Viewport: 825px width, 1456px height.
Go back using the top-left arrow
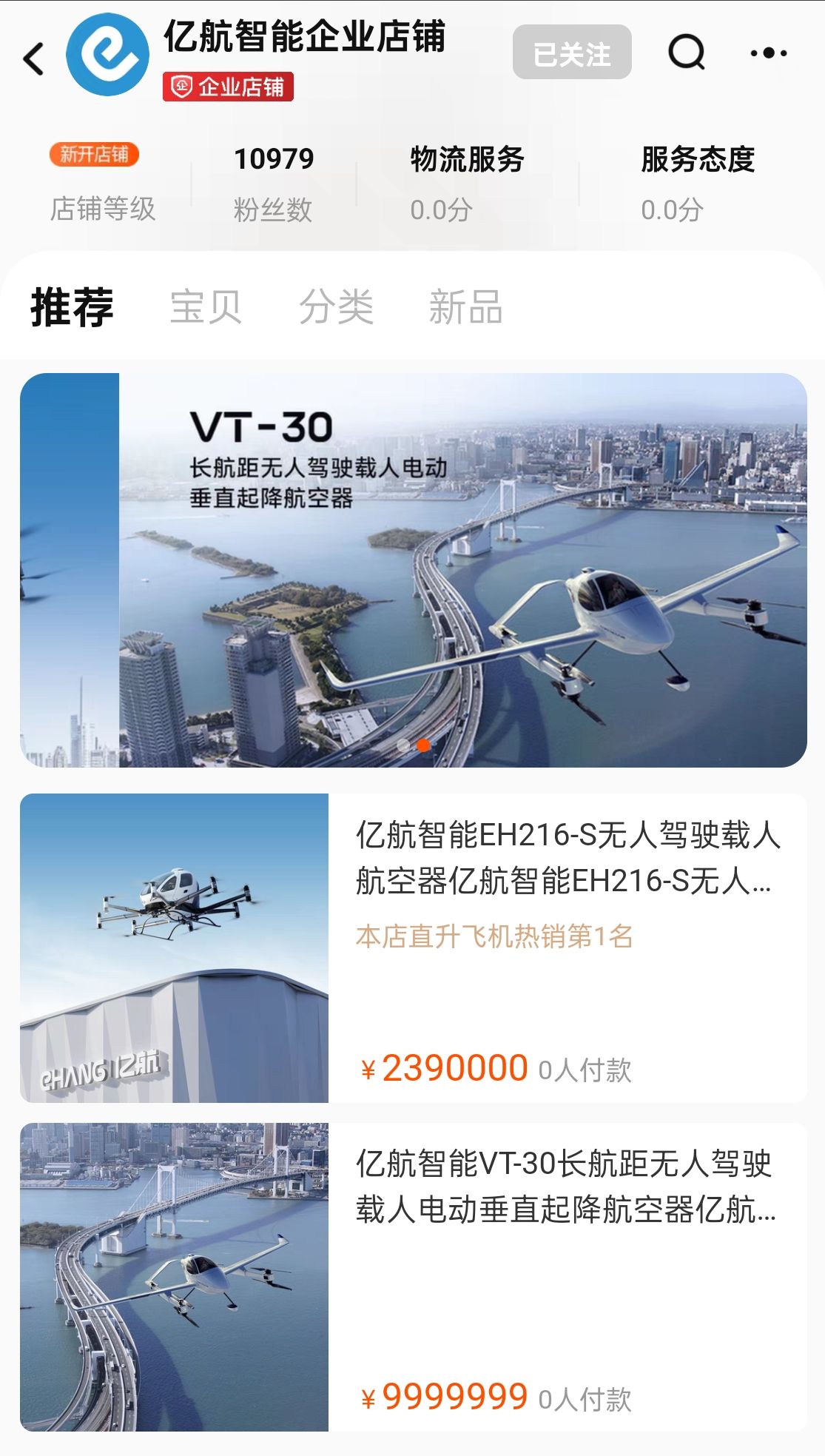pyautogui.click(x=33, y=58)
